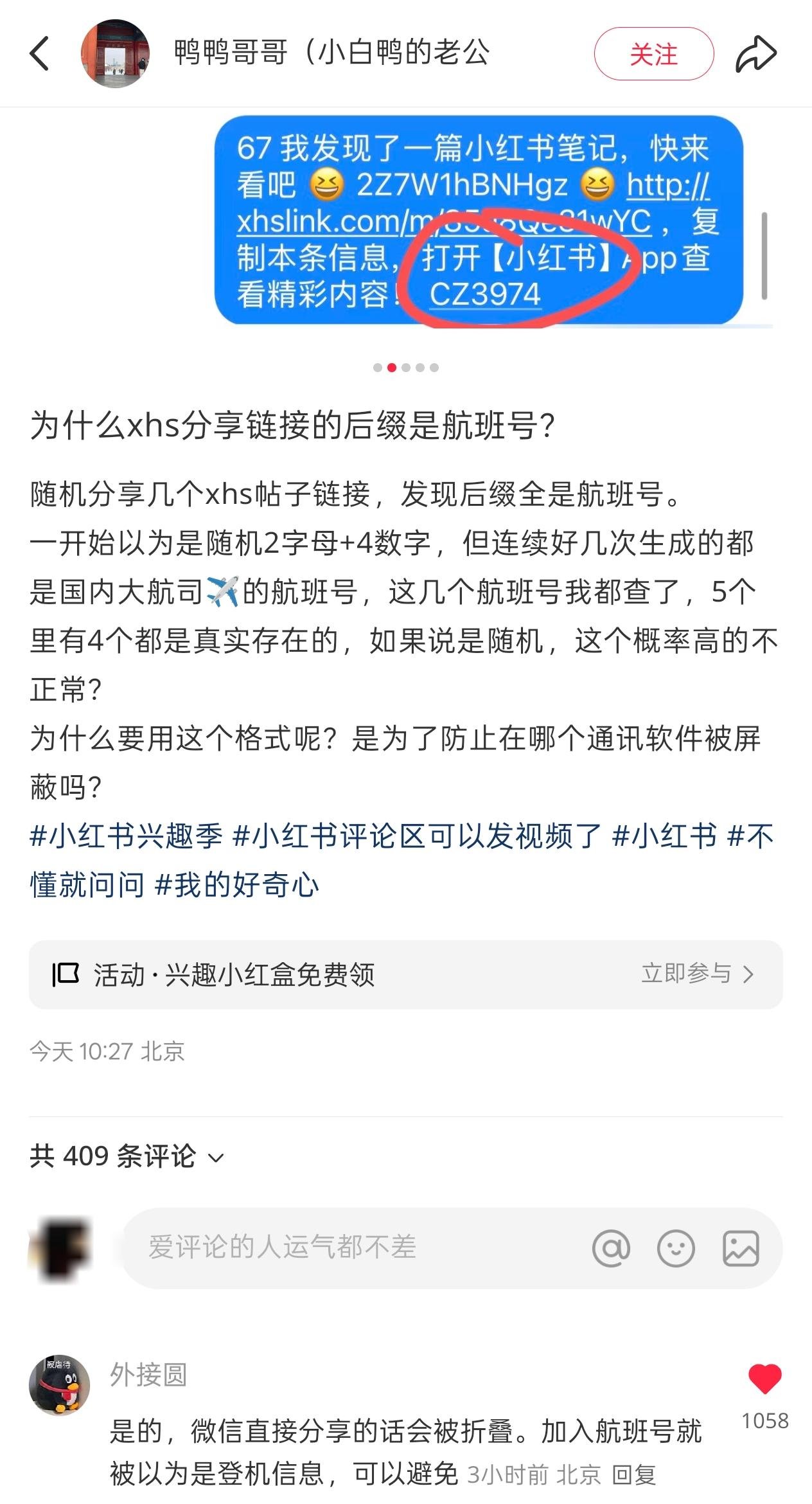Go back using the top-left arrow

40,53
